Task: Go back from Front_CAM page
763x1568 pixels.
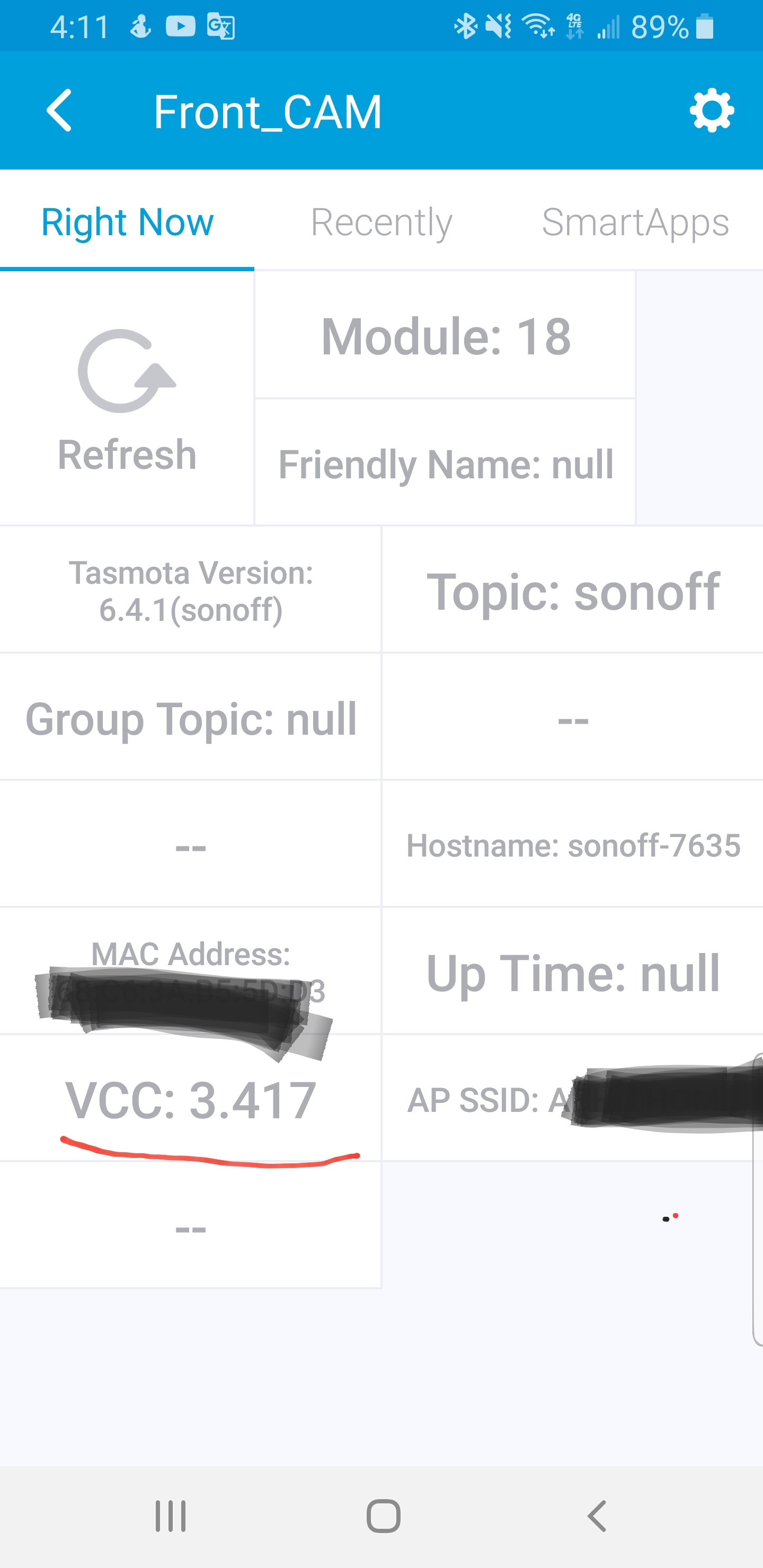Action: pyautogui.click(x=60, y=111)
